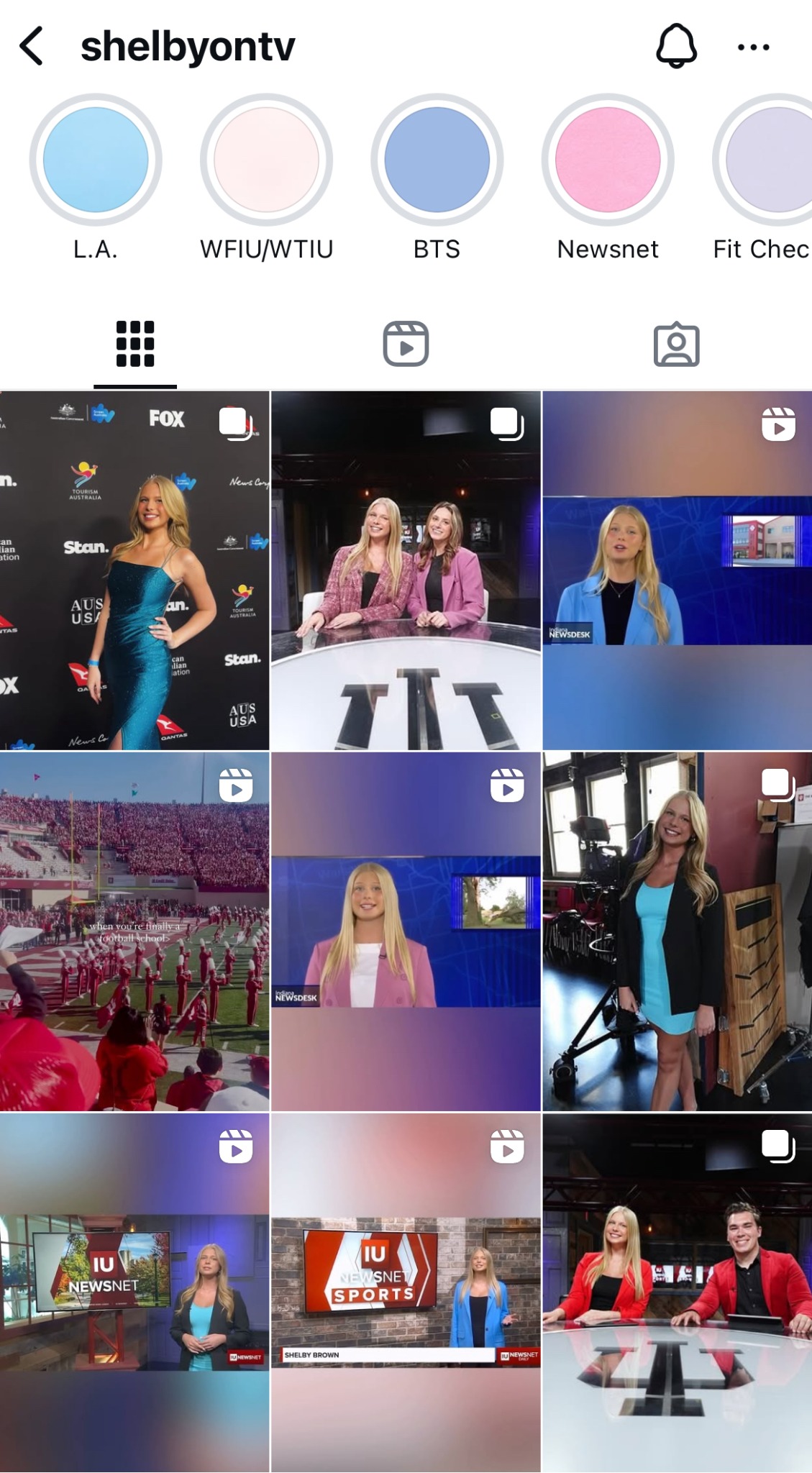Play the football stadium marching band reel
The width and height of the screenshot is (812, 1473).
pyautogui.click(x=134, y=931)
